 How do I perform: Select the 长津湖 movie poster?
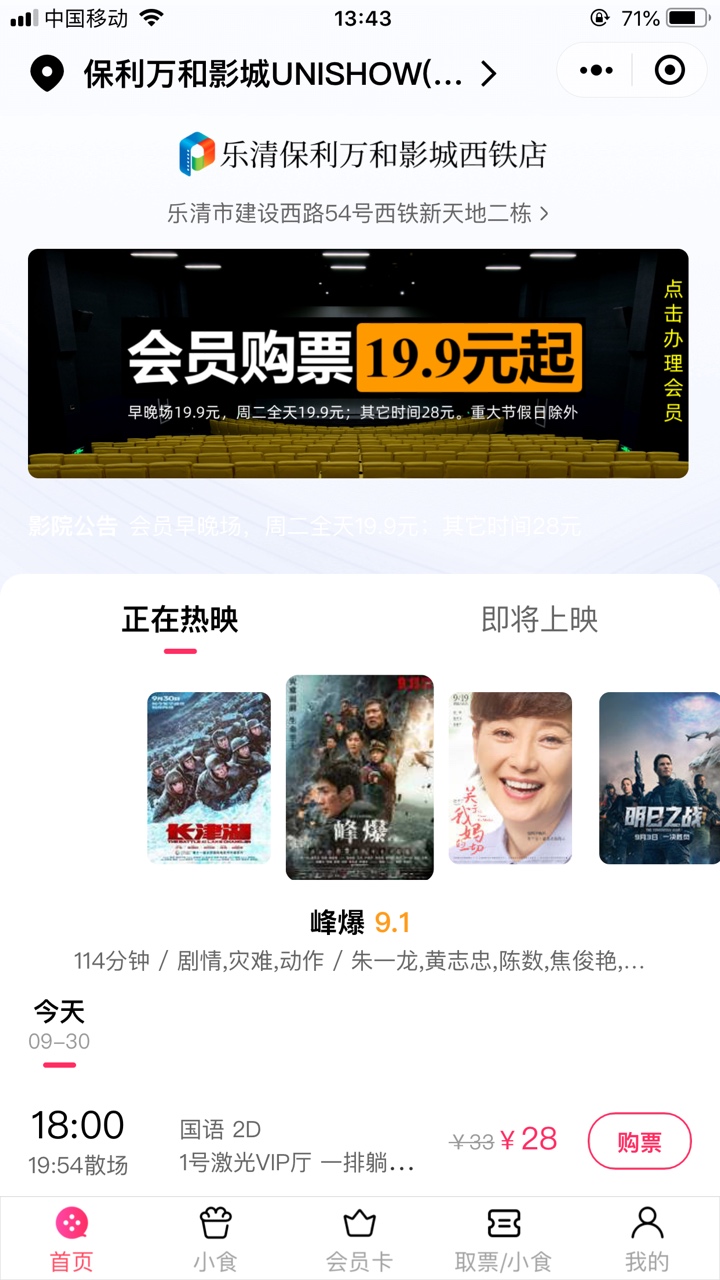[x=209, y=777]
